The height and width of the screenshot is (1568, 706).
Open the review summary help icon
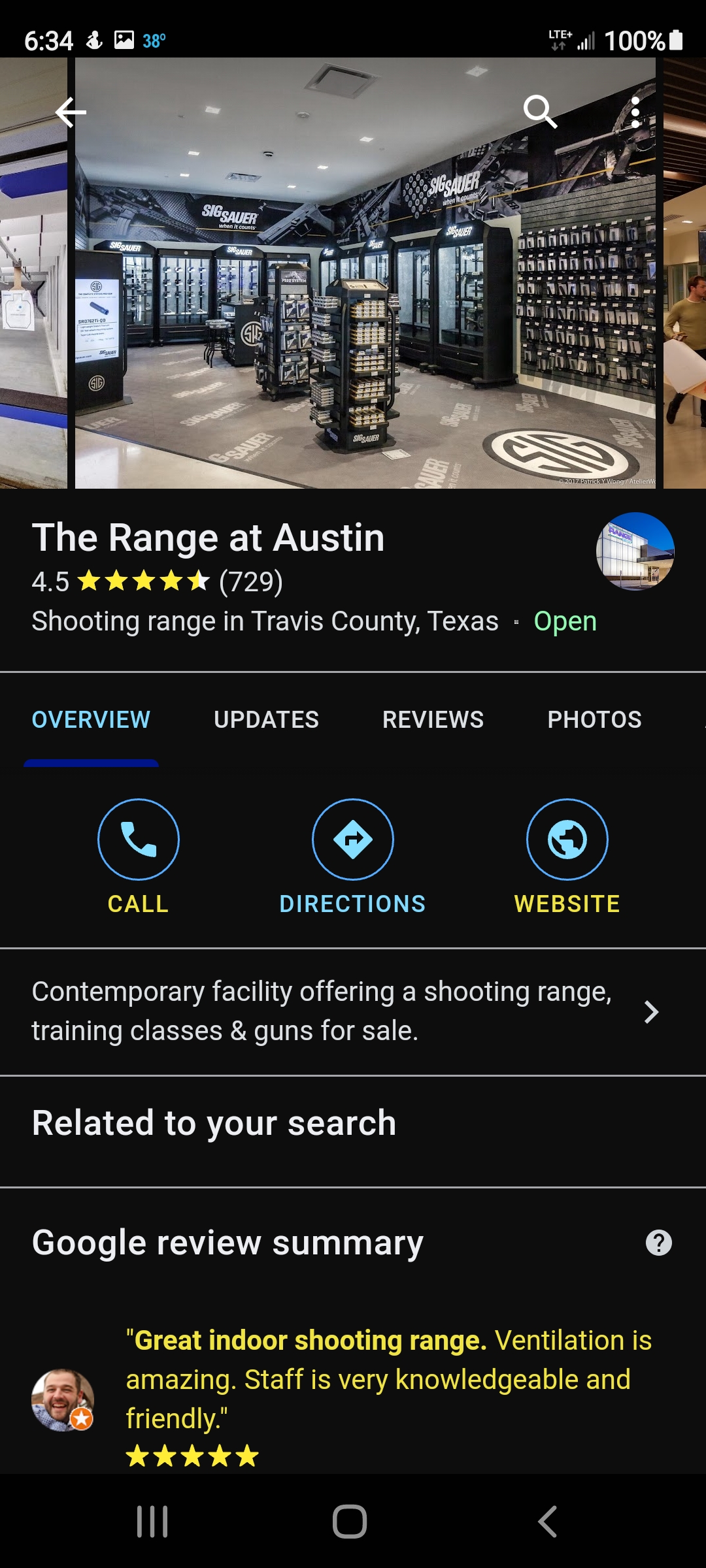658,1243
